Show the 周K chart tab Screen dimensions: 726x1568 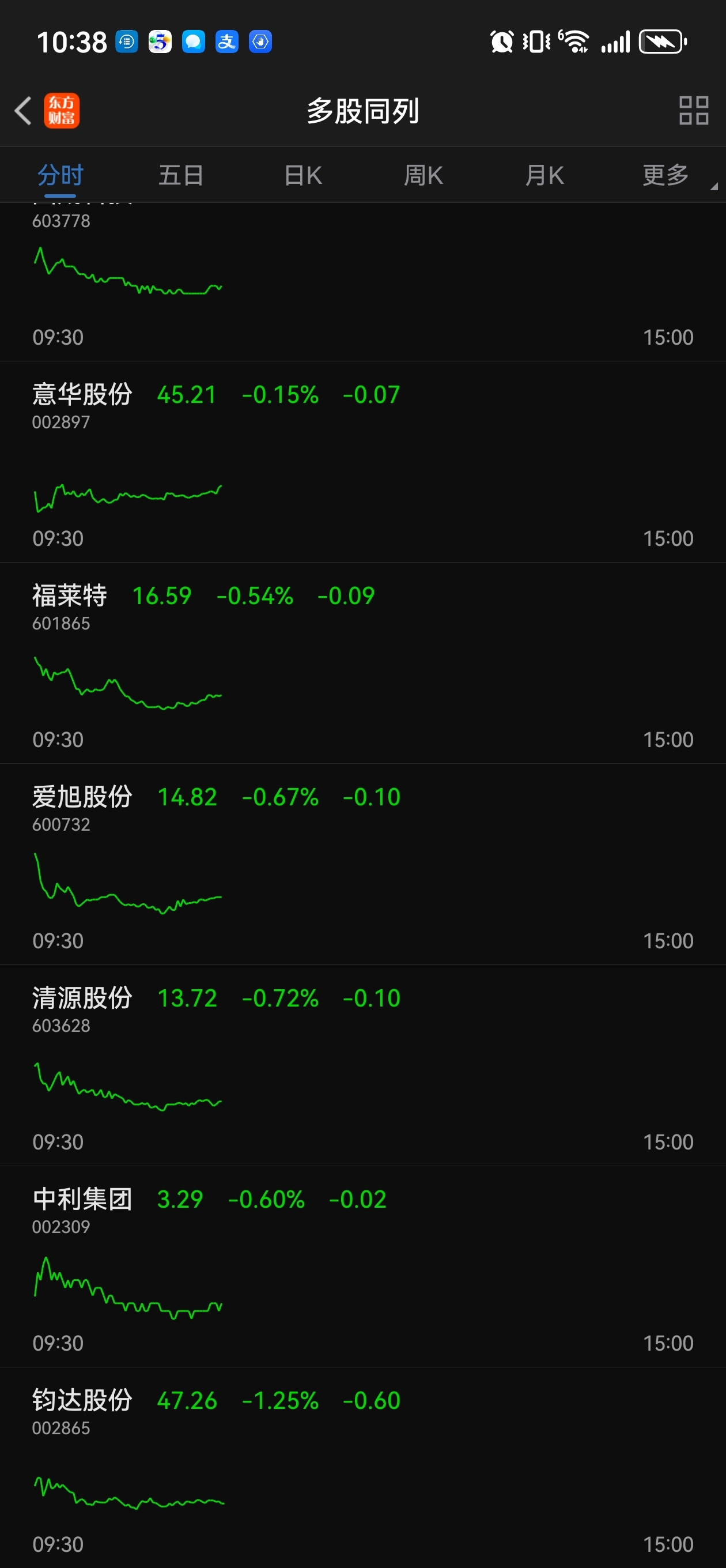click(423, 175)
